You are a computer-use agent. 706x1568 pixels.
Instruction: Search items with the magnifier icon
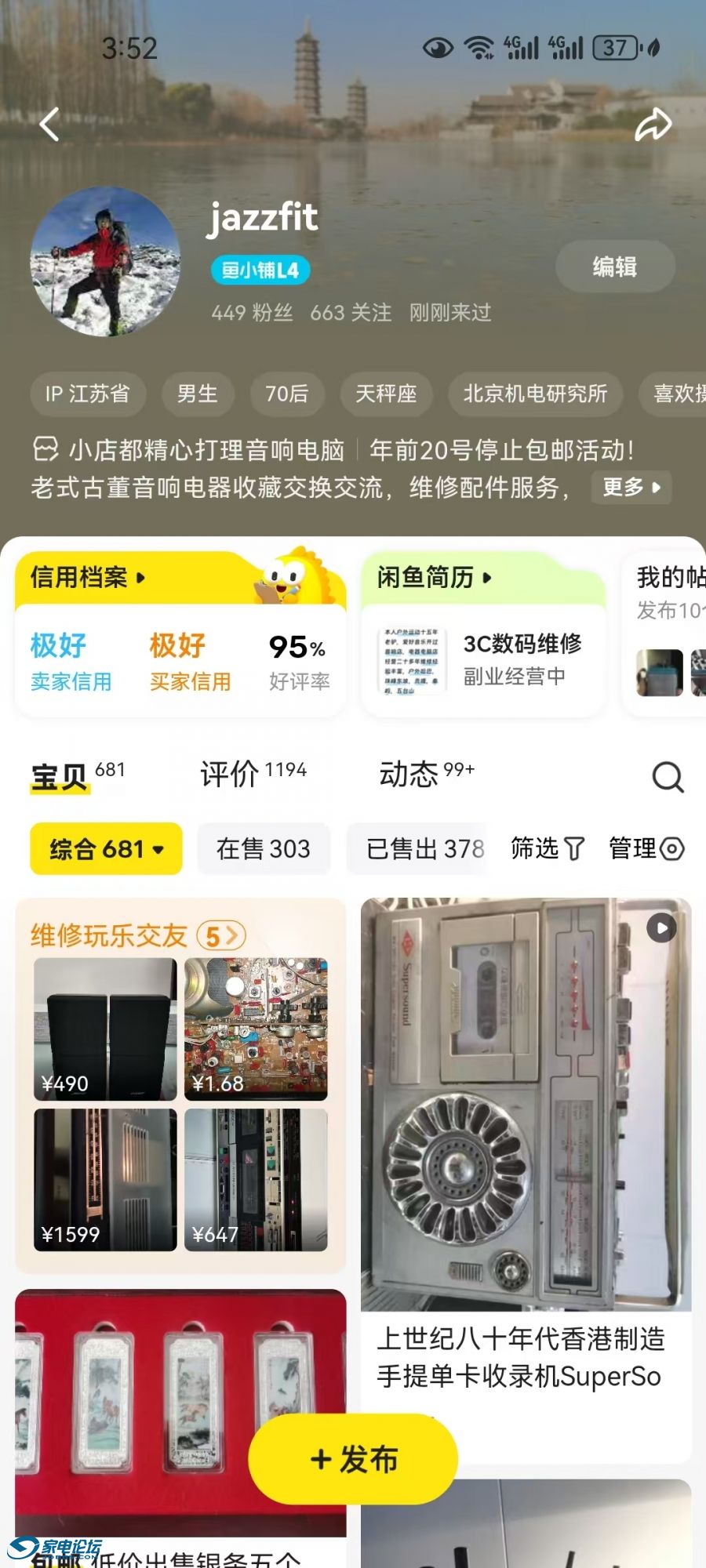[668, 777]
